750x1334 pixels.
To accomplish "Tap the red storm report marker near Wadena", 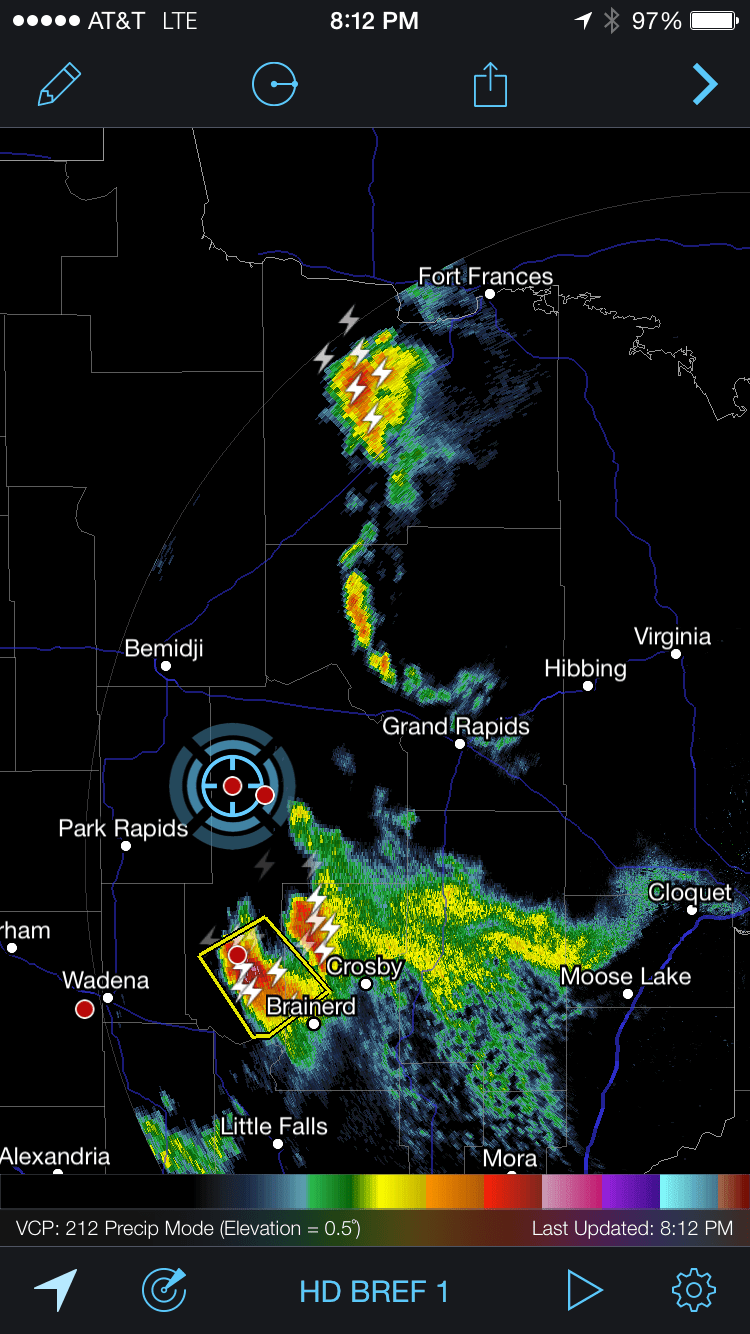I will point(84,1010).
